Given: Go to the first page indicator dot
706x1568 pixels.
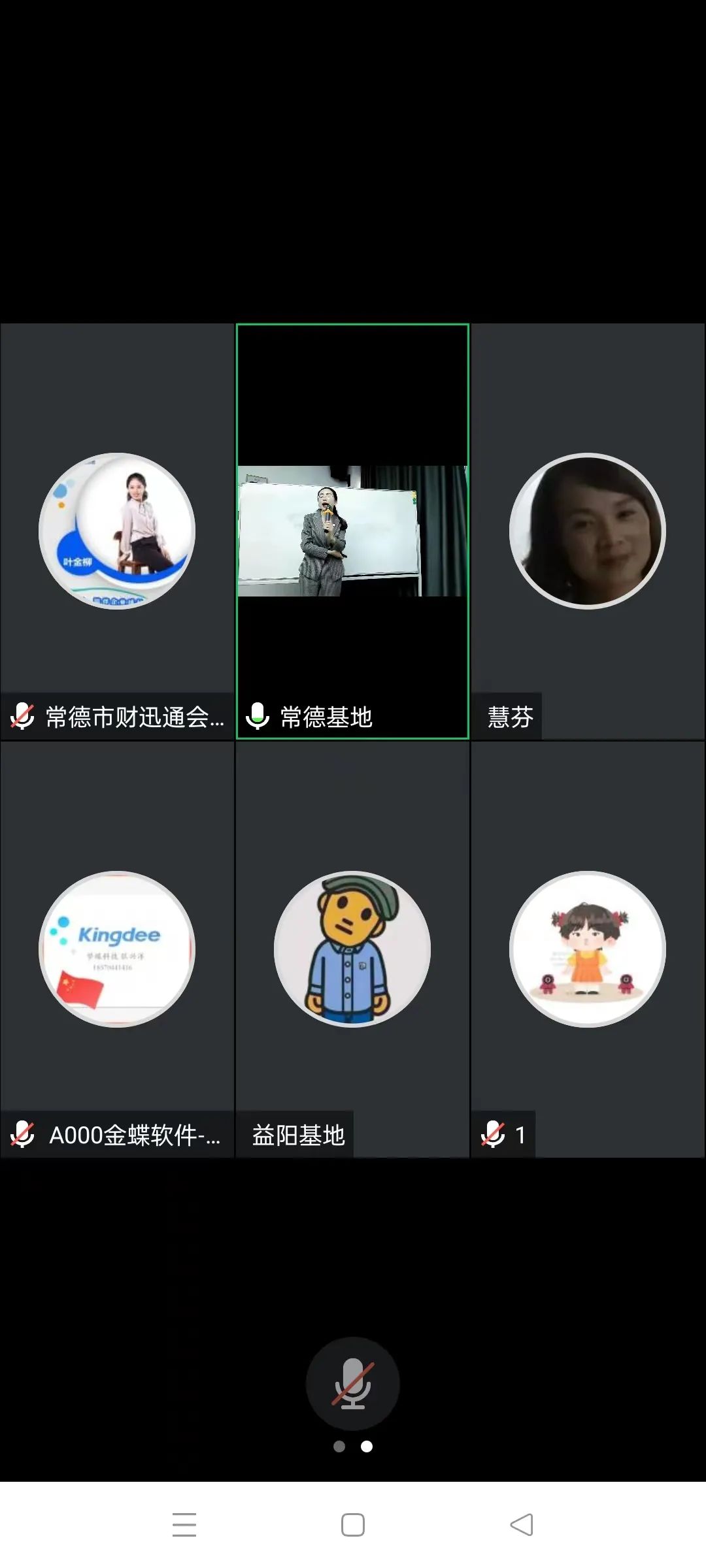Looking at the screenshot, I should click(x=339, y=1446).
